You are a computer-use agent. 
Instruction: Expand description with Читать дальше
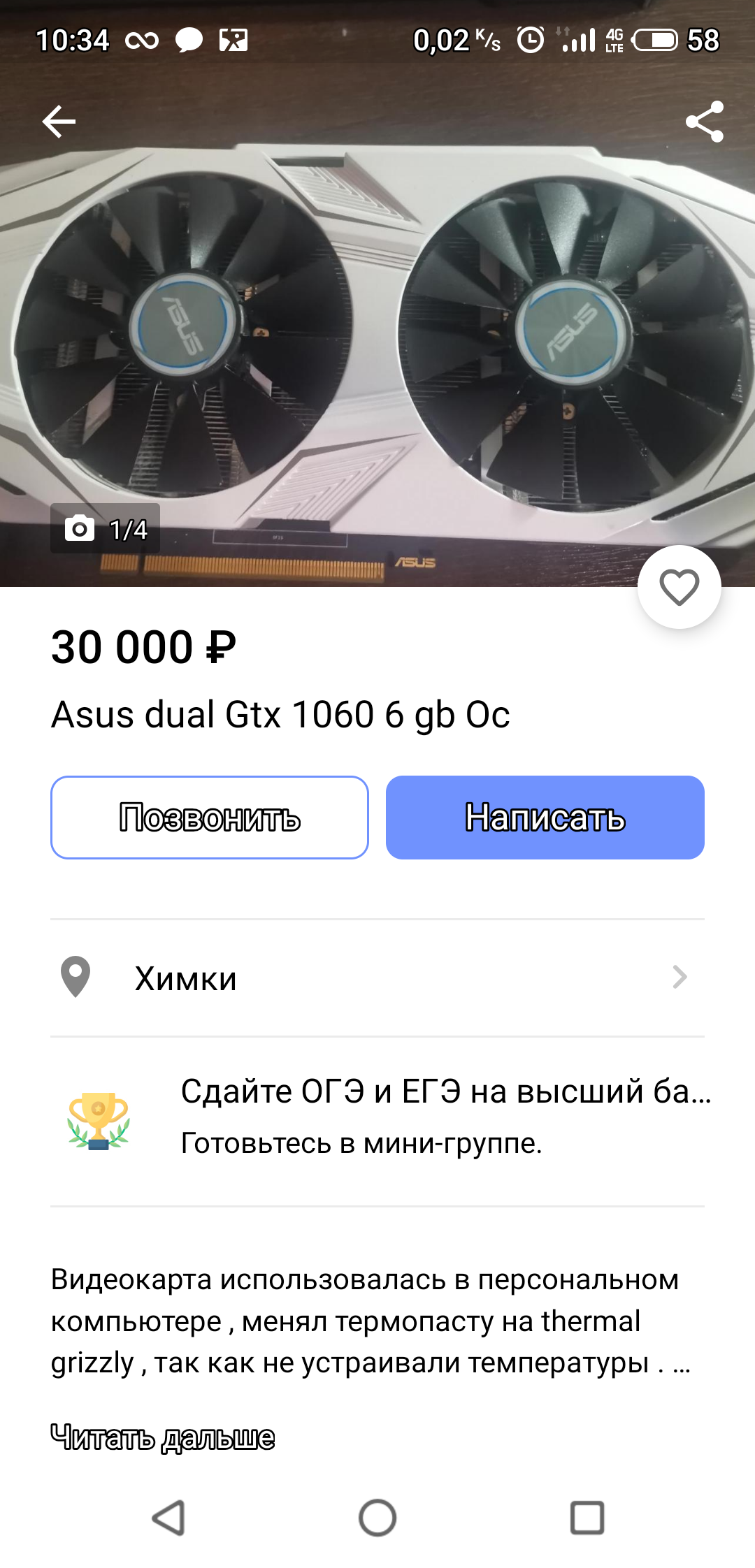pyautogui.click(x=163, y=1437)
